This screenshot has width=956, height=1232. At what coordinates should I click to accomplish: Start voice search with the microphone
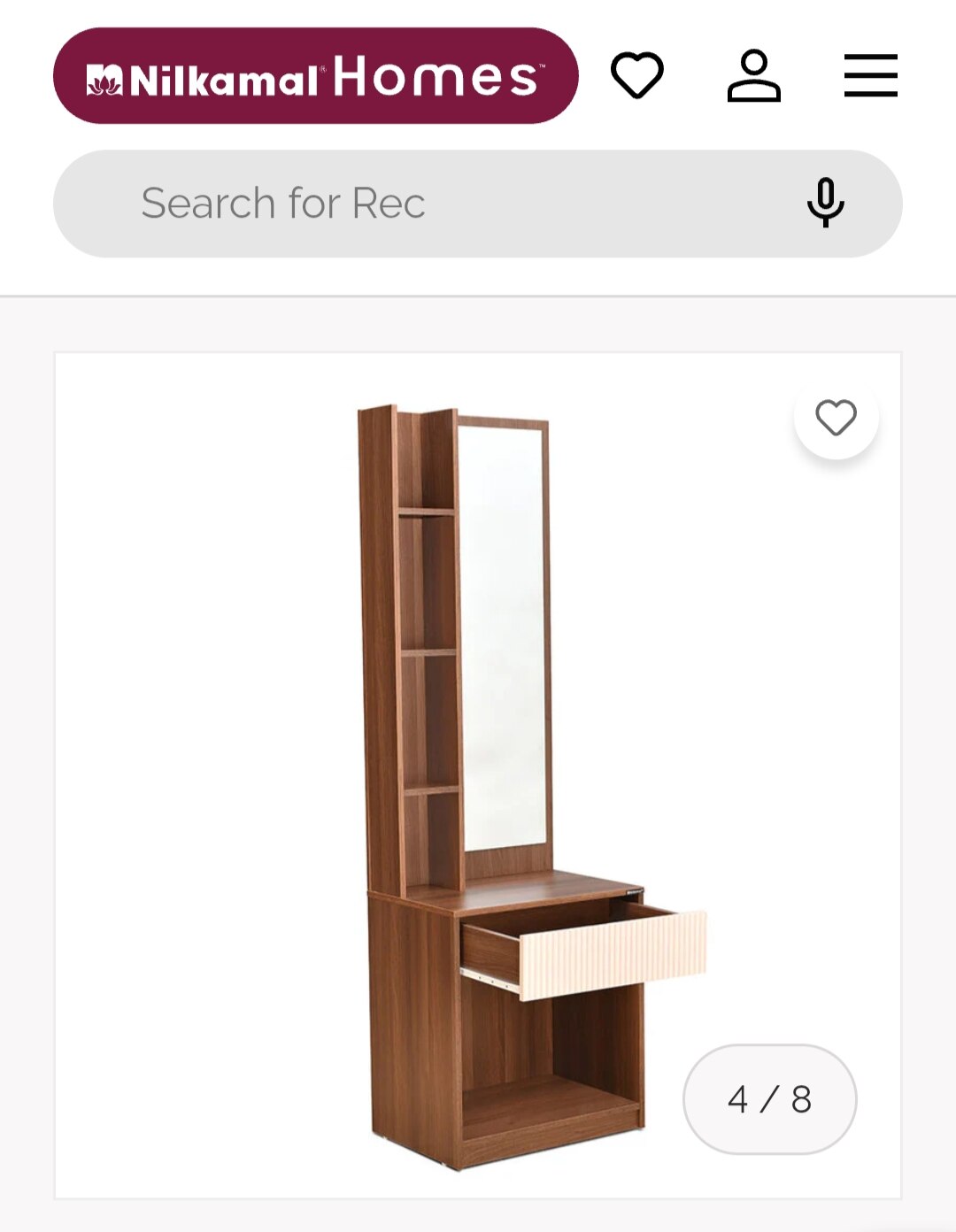pos(825,203)
